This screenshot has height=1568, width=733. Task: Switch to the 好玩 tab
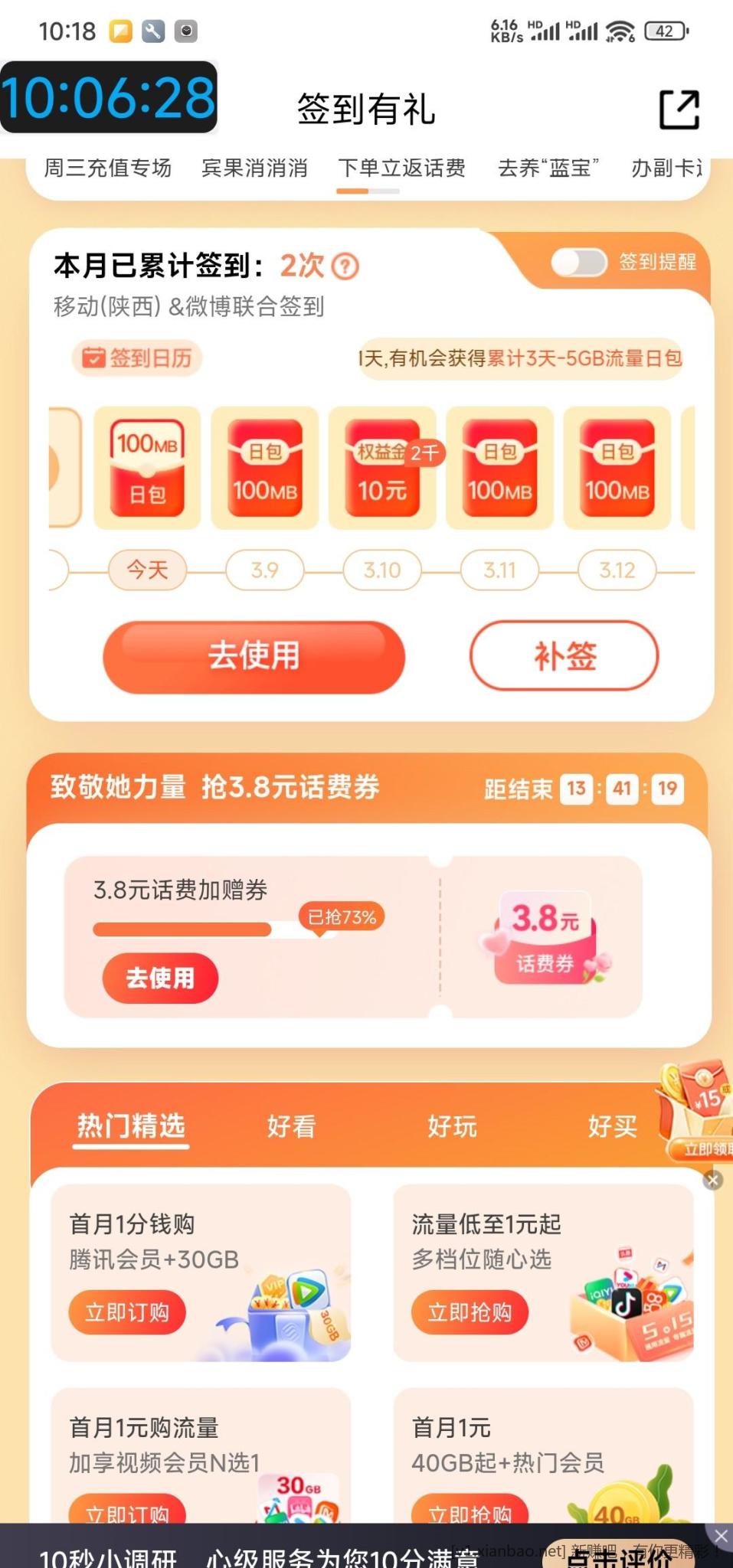[x=452, y=1126]
